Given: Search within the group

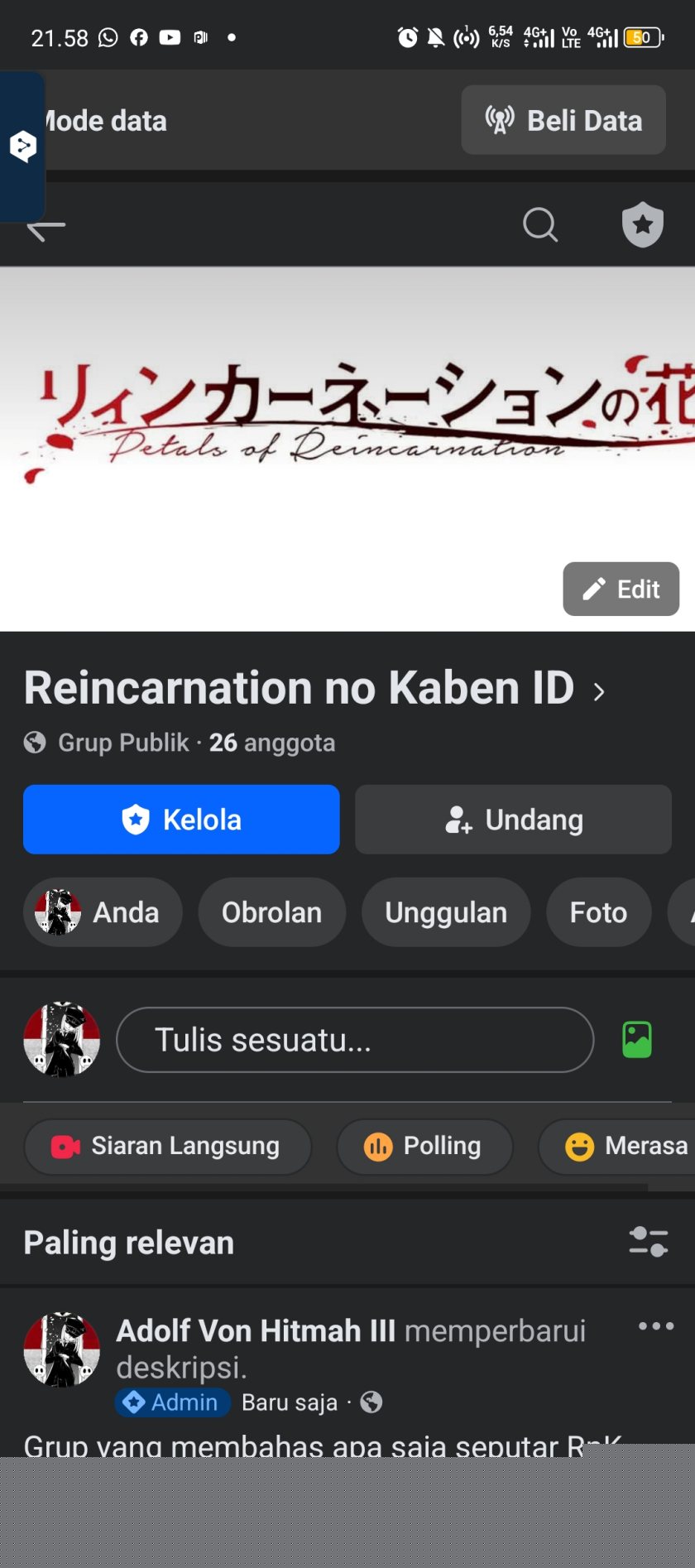Looking at the screenshot, I should point(540,224).
